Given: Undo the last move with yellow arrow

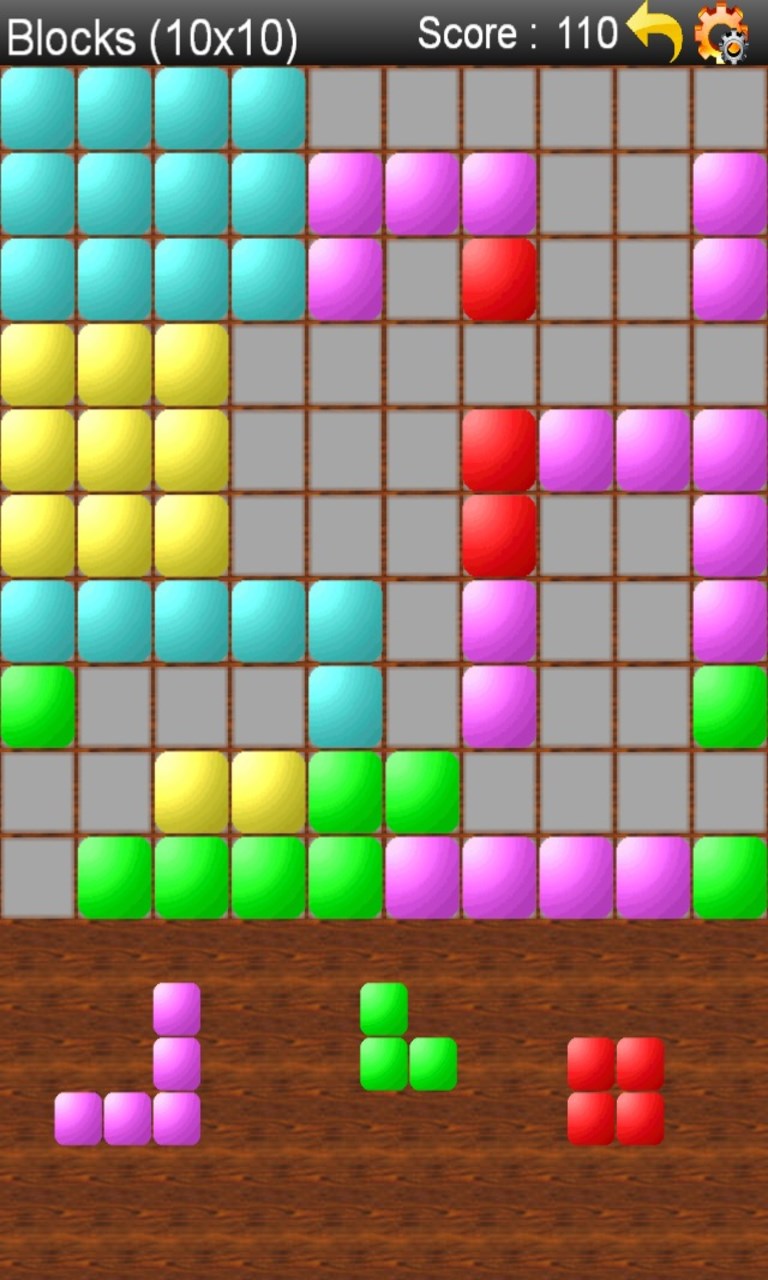Looking at the screenshot, I should pyautogui.click(x=656, y=33).
